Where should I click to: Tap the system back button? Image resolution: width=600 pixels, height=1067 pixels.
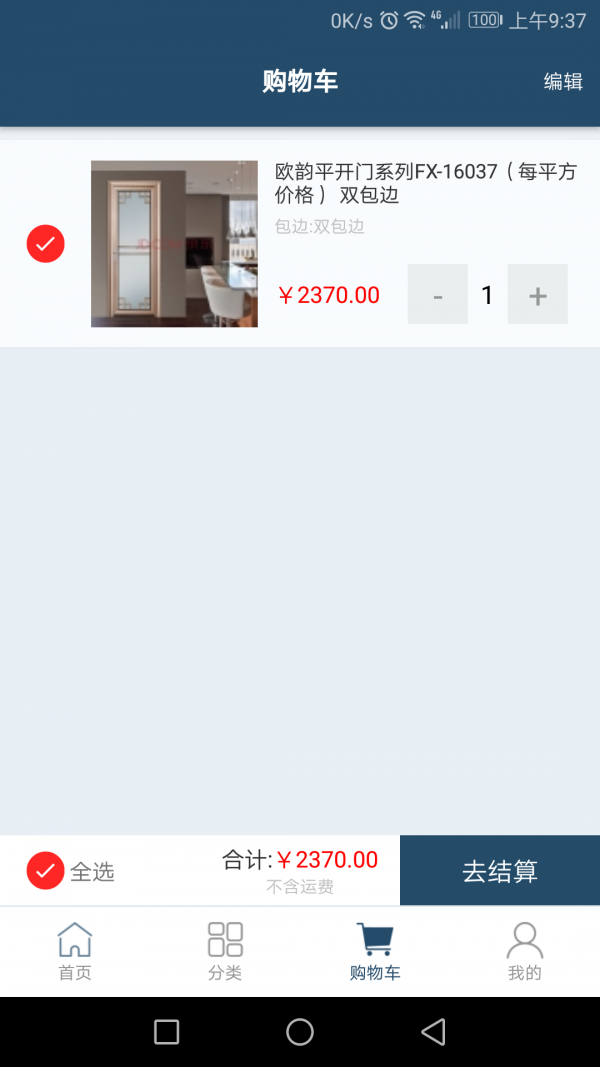click(432, 1032)
